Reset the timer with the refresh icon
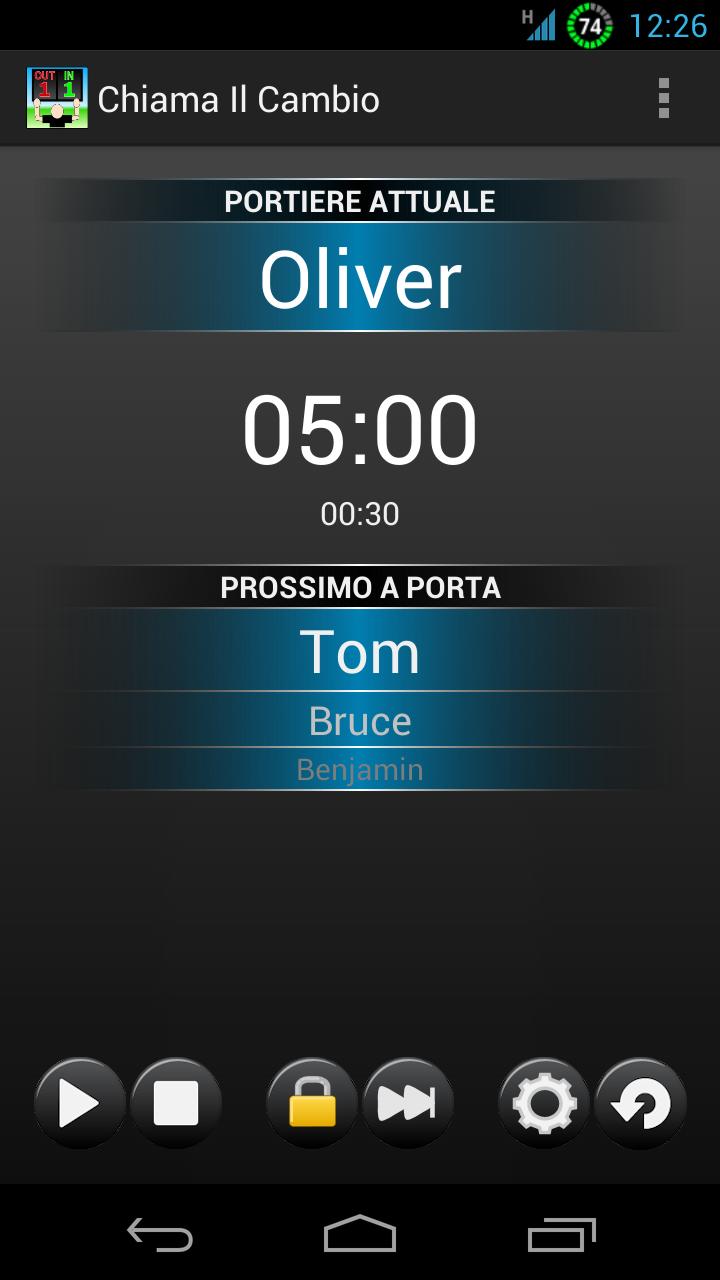 coord(640,1104)
